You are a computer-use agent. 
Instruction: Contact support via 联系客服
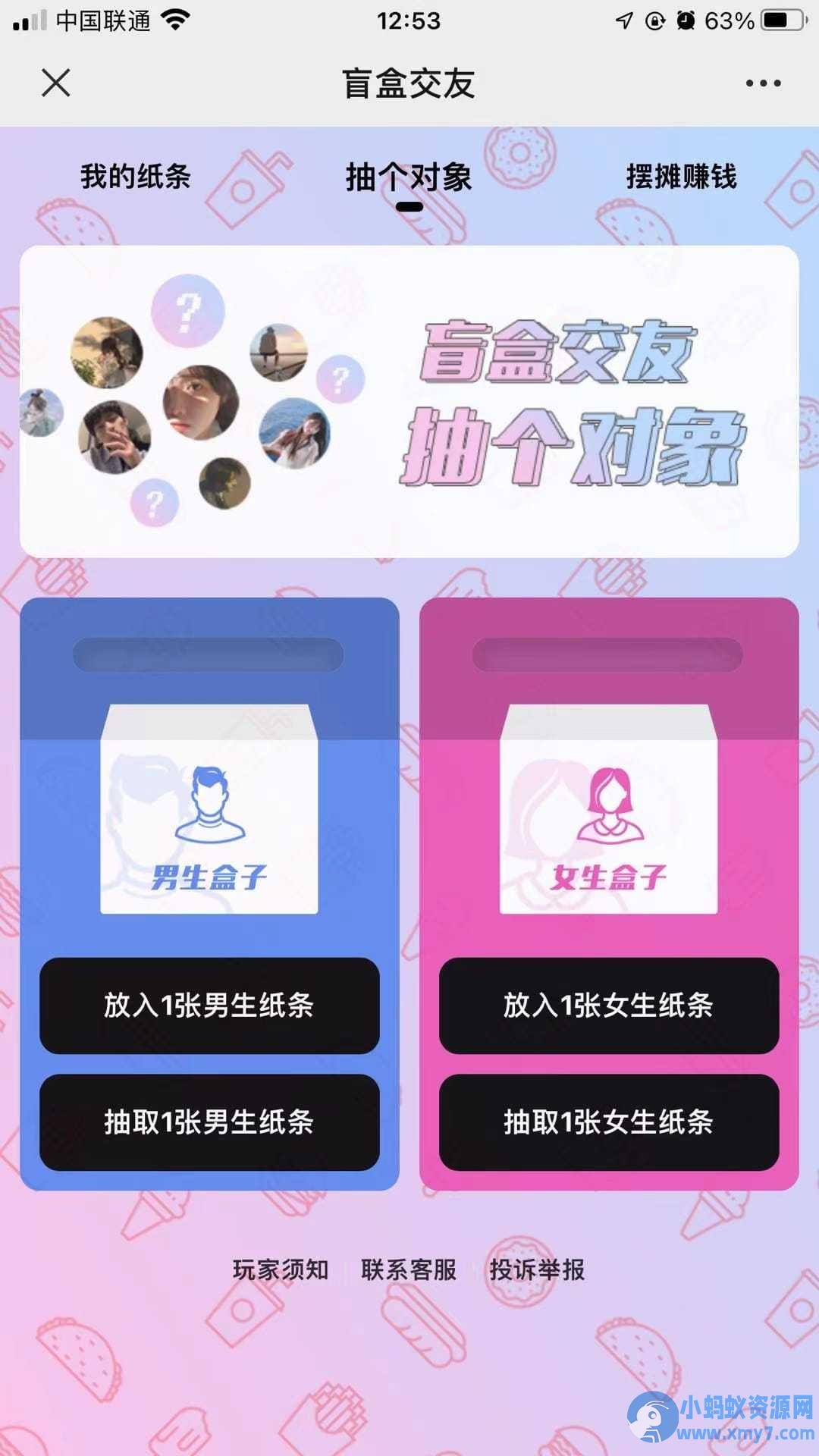(409, 1269)
